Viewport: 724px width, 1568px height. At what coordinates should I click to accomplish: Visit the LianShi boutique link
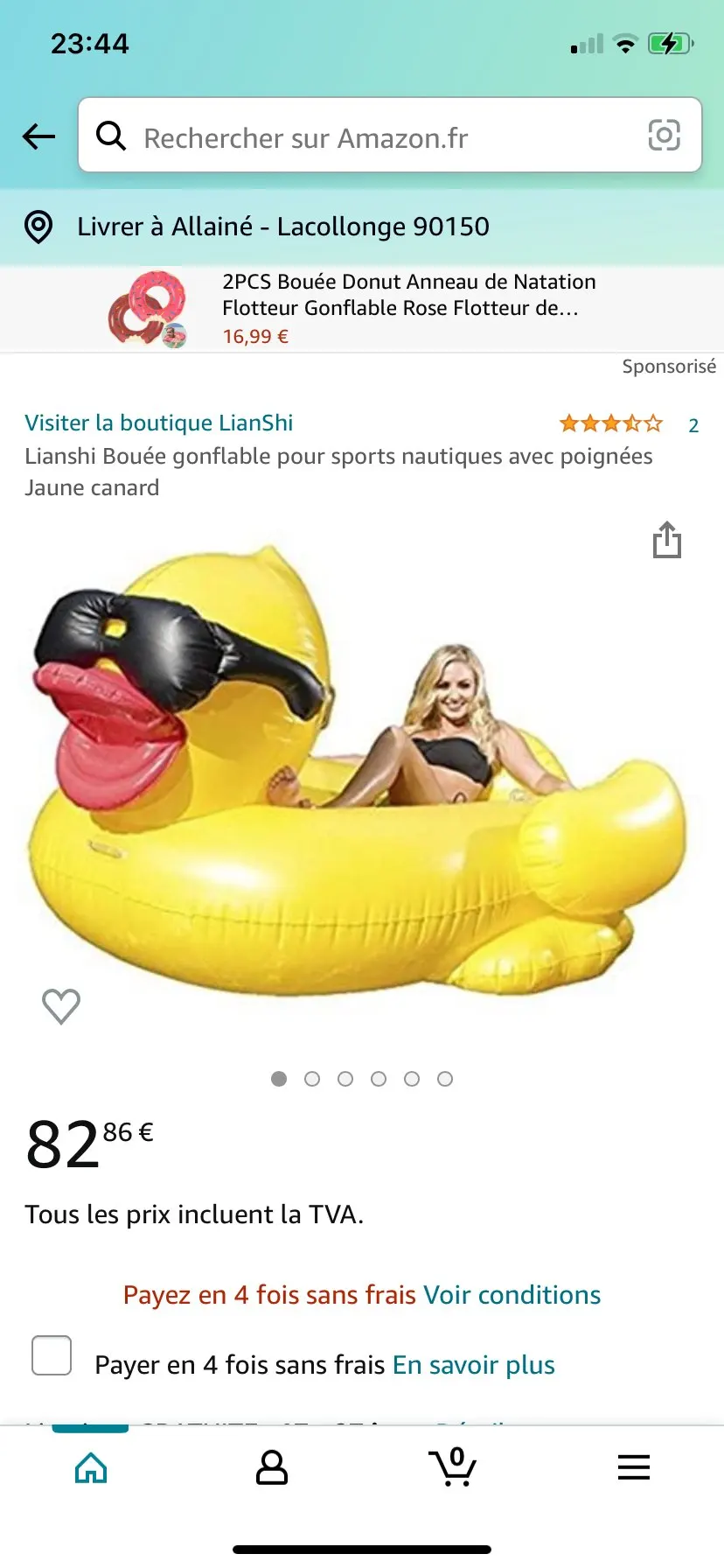pyautogui.click(x=159, y=423)
